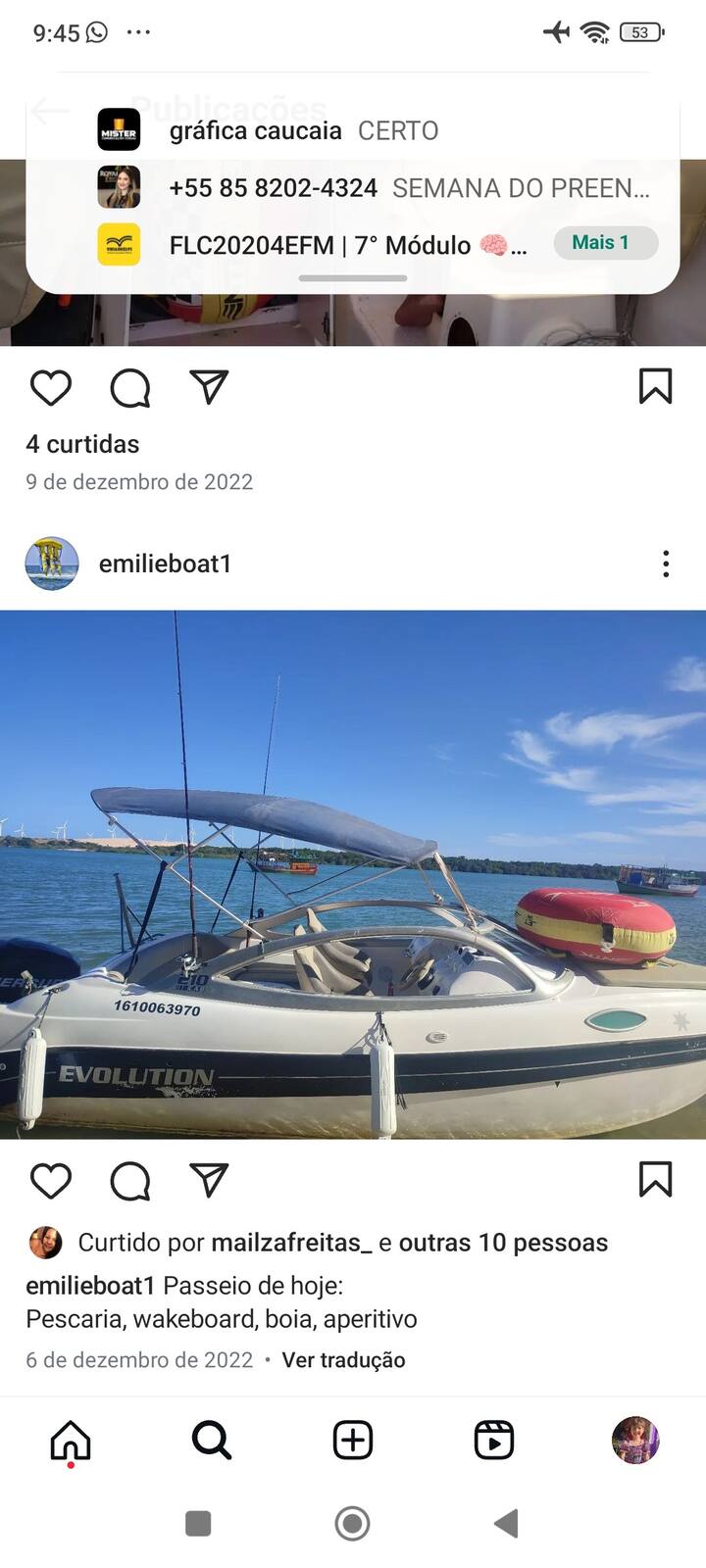Like the post from 9 de dezembro
Screen dimensions: 706x1568
51,388
